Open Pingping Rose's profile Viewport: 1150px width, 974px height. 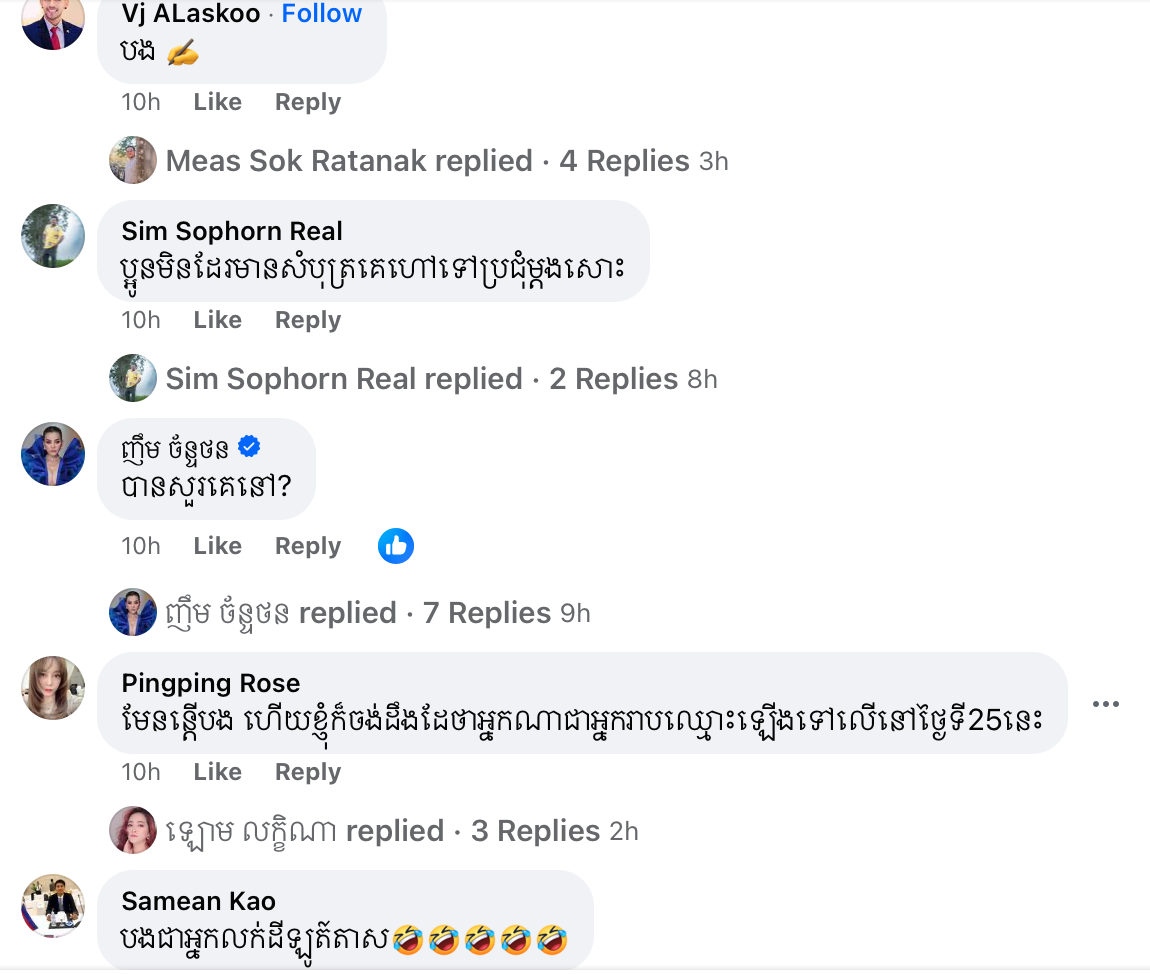coord(210,683)
